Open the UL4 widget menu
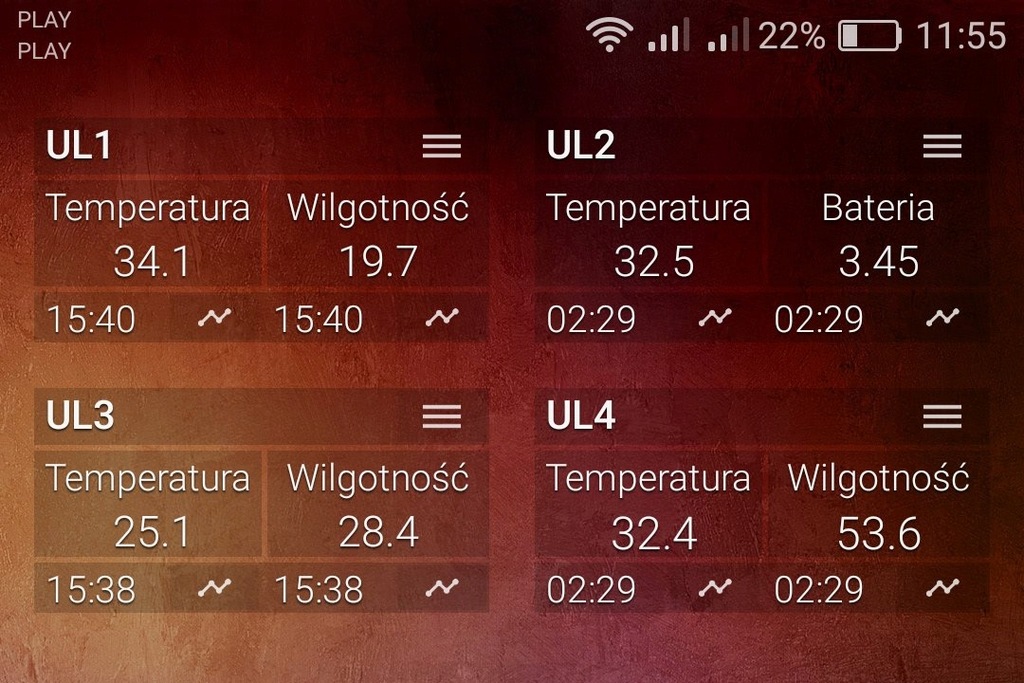The height and width of the screenshot is (683, 1024). pos(941,417)
